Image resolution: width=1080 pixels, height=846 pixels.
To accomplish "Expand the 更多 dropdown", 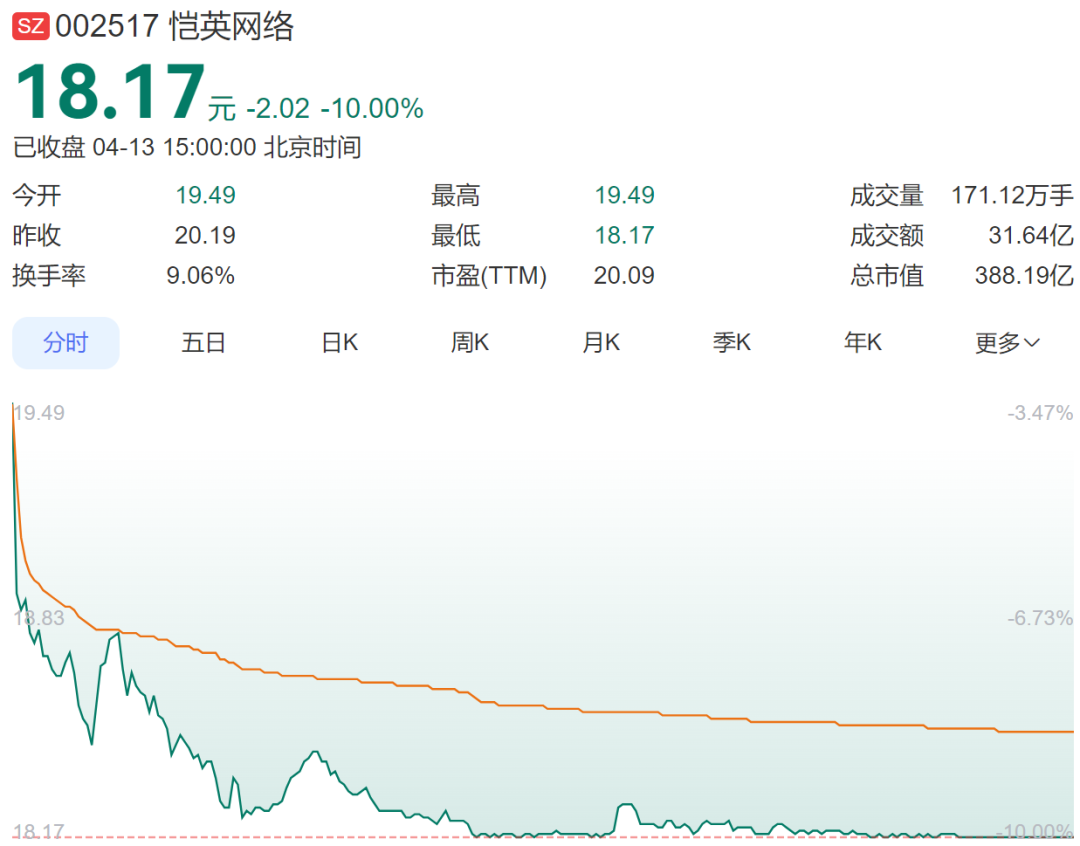I will click(1007, 343).
